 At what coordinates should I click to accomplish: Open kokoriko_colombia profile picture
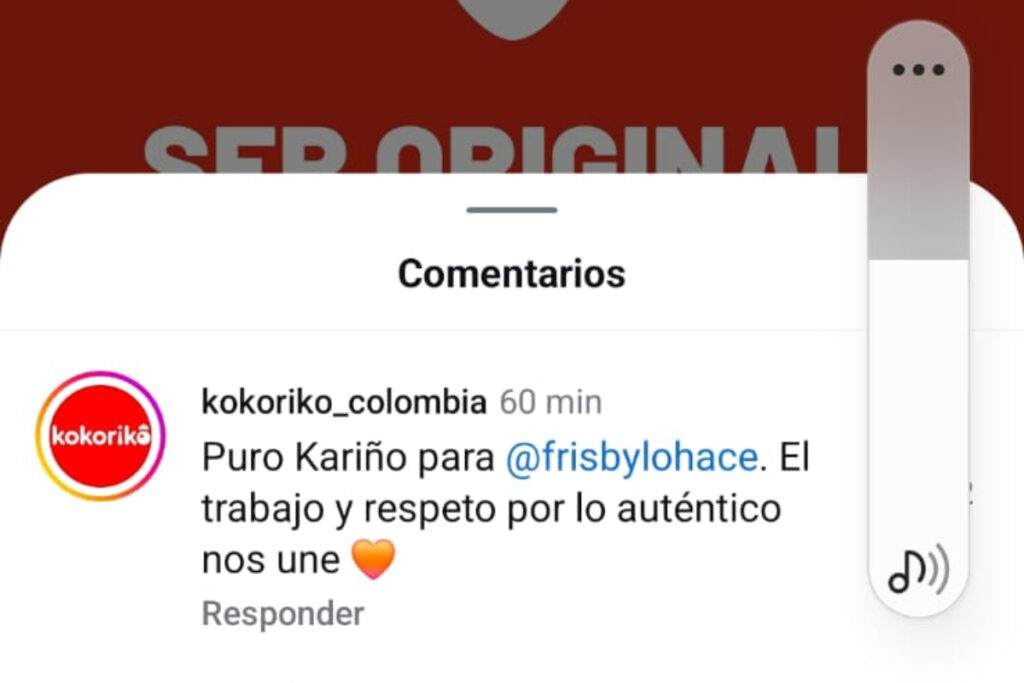100,436
